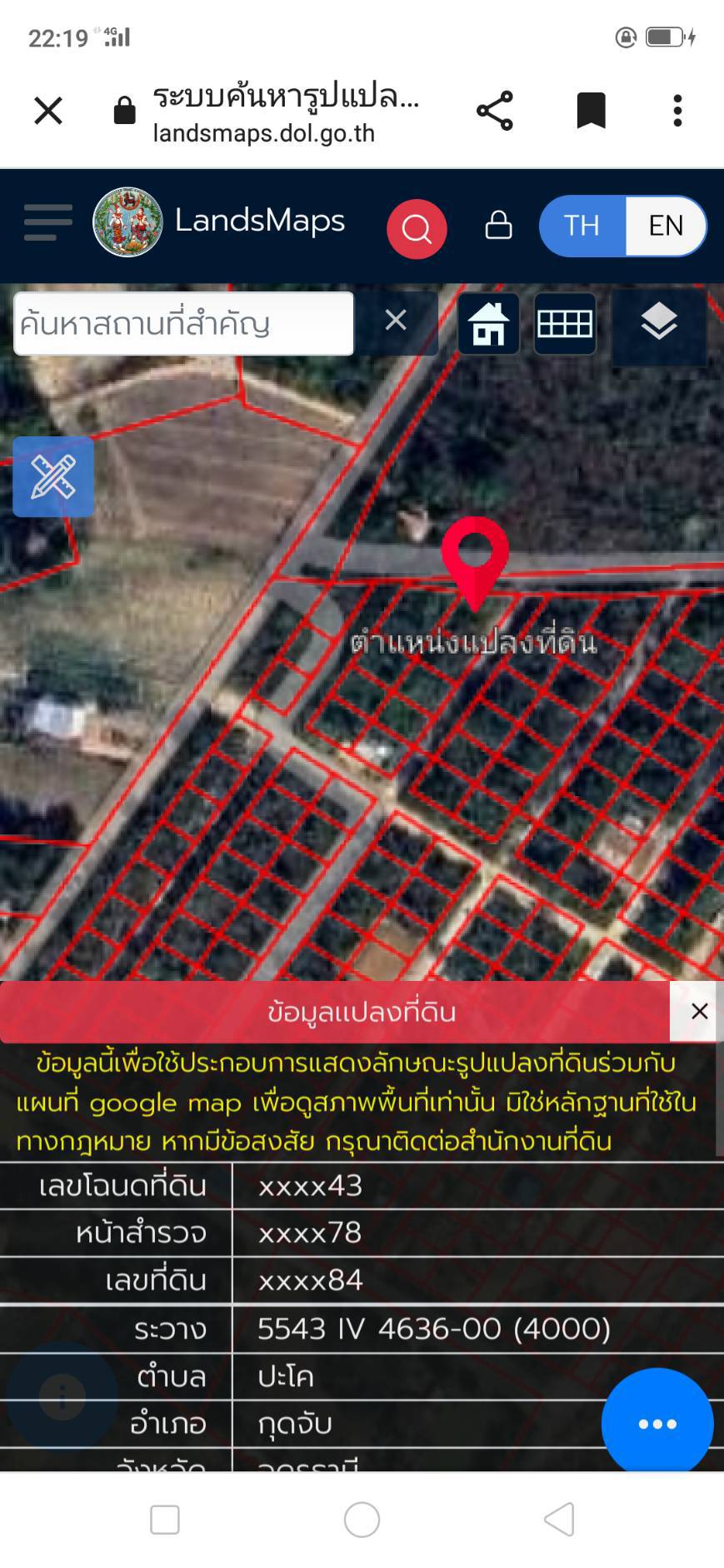Image resolution: width=724 pixels, height=1568 pixels.
Task: Go to home with system circle
Action: [x=362, y=1520]
